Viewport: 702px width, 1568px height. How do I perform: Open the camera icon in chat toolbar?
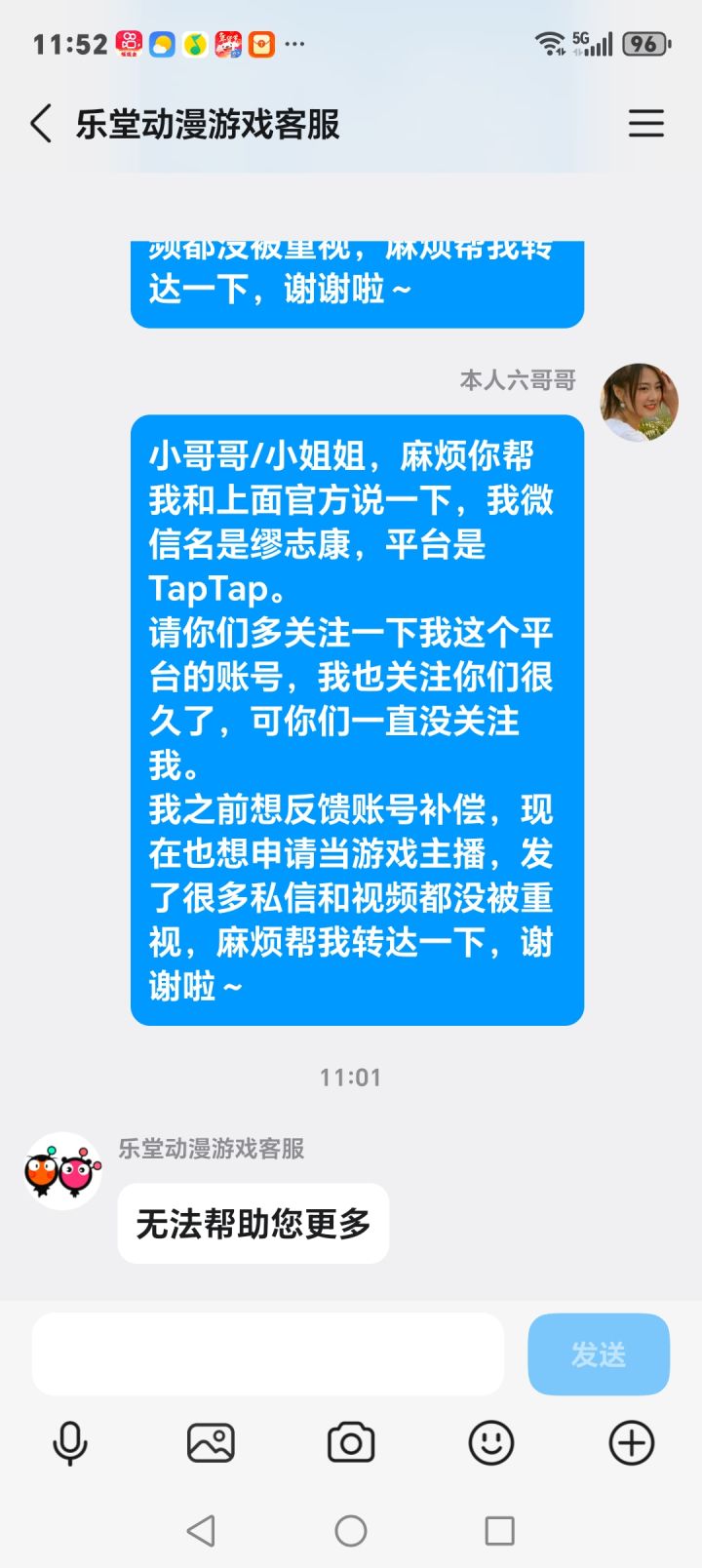pos(351,1442)
